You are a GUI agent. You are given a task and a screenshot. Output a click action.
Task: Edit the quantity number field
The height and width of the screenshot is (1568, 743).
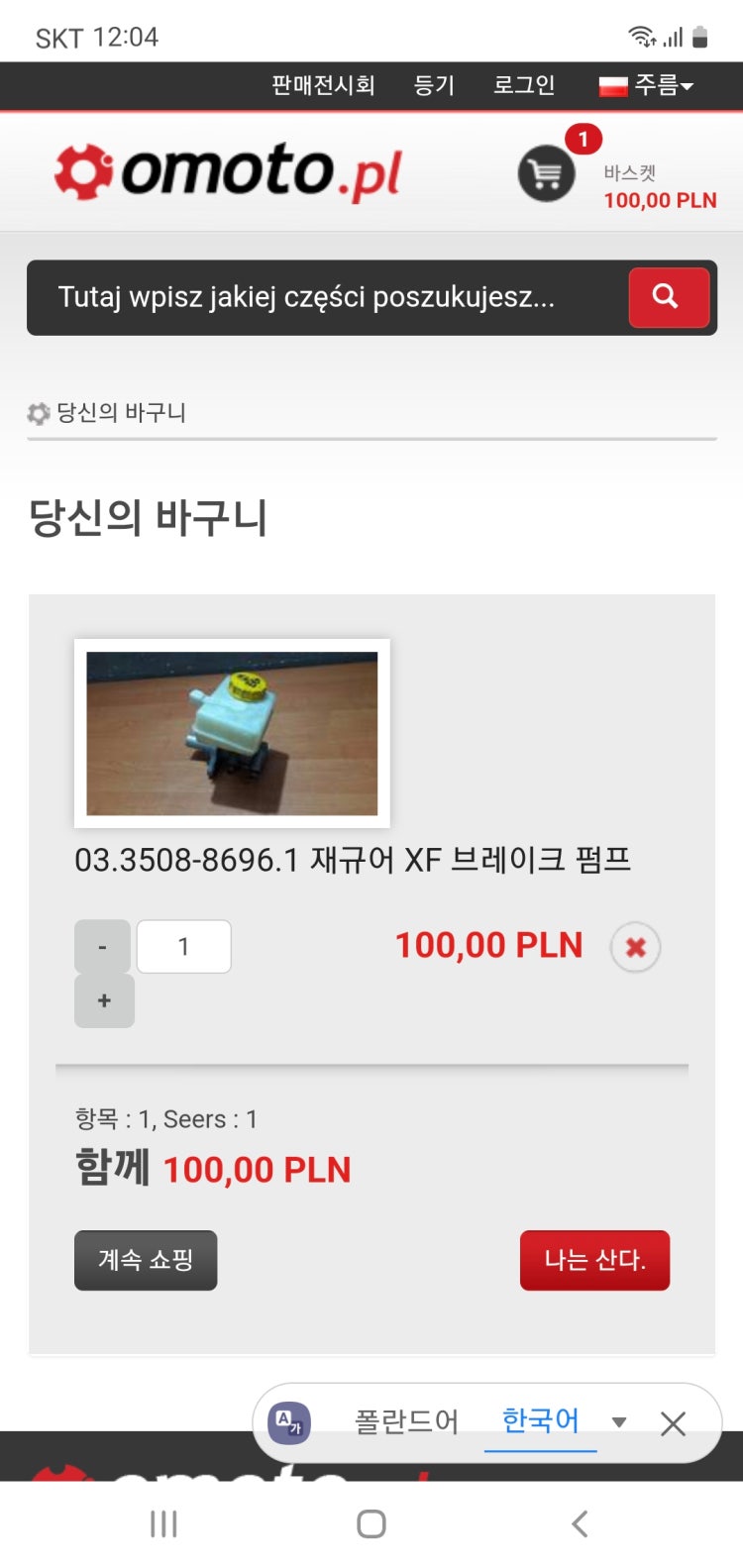coord(183,947)
